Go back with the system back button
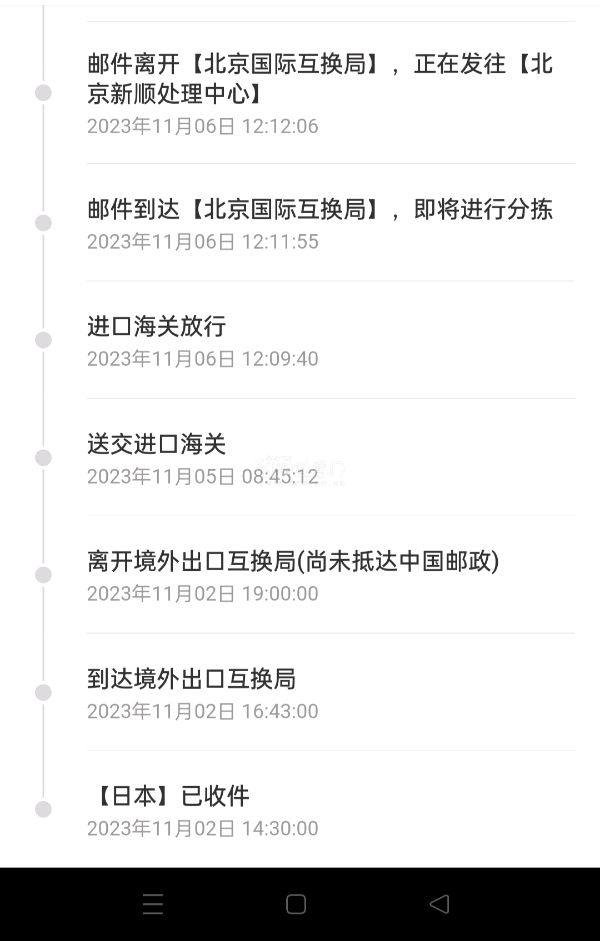Screen dimensions: 600x941 (x=439, y=904)
